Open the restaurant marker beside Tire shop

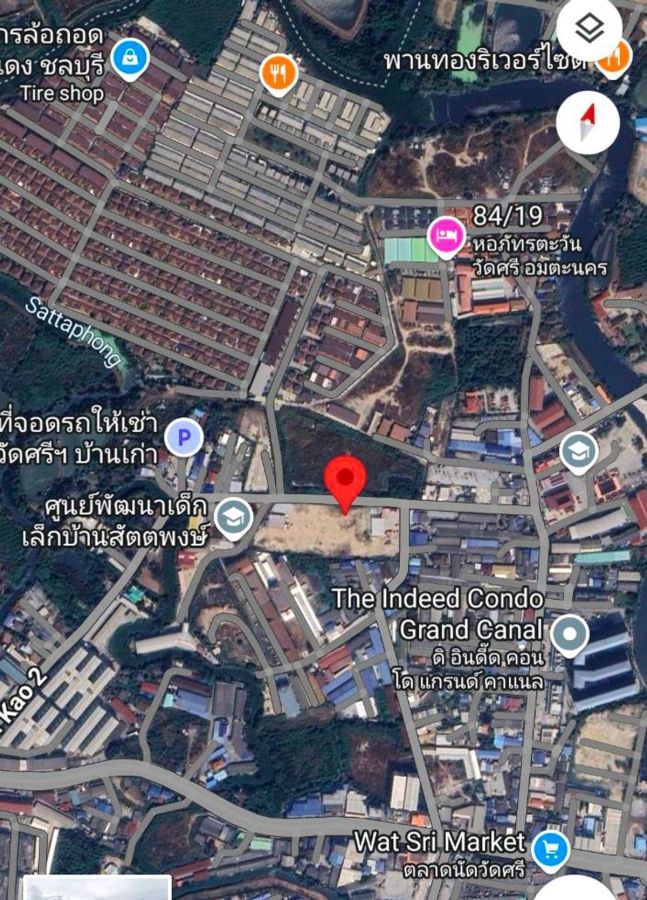[279, 73]
